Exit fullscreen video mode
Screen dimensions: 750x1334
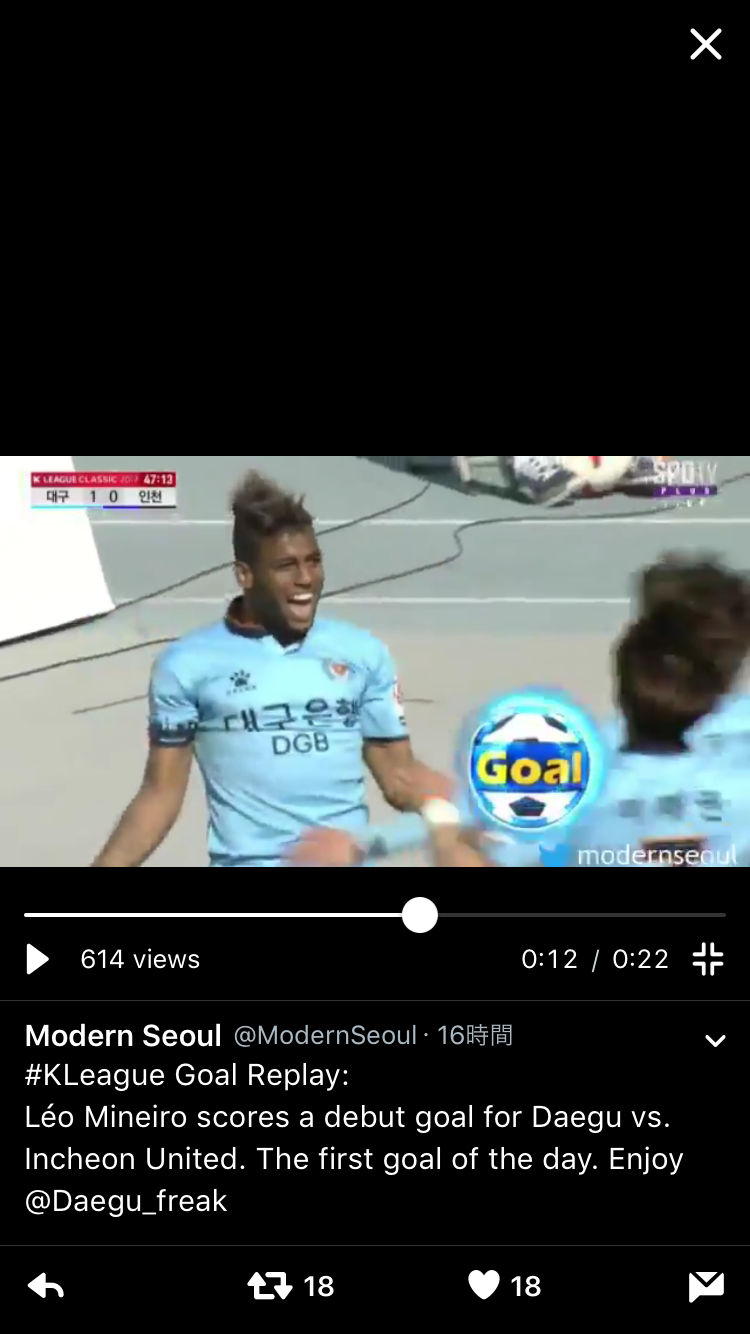point(707,959)
